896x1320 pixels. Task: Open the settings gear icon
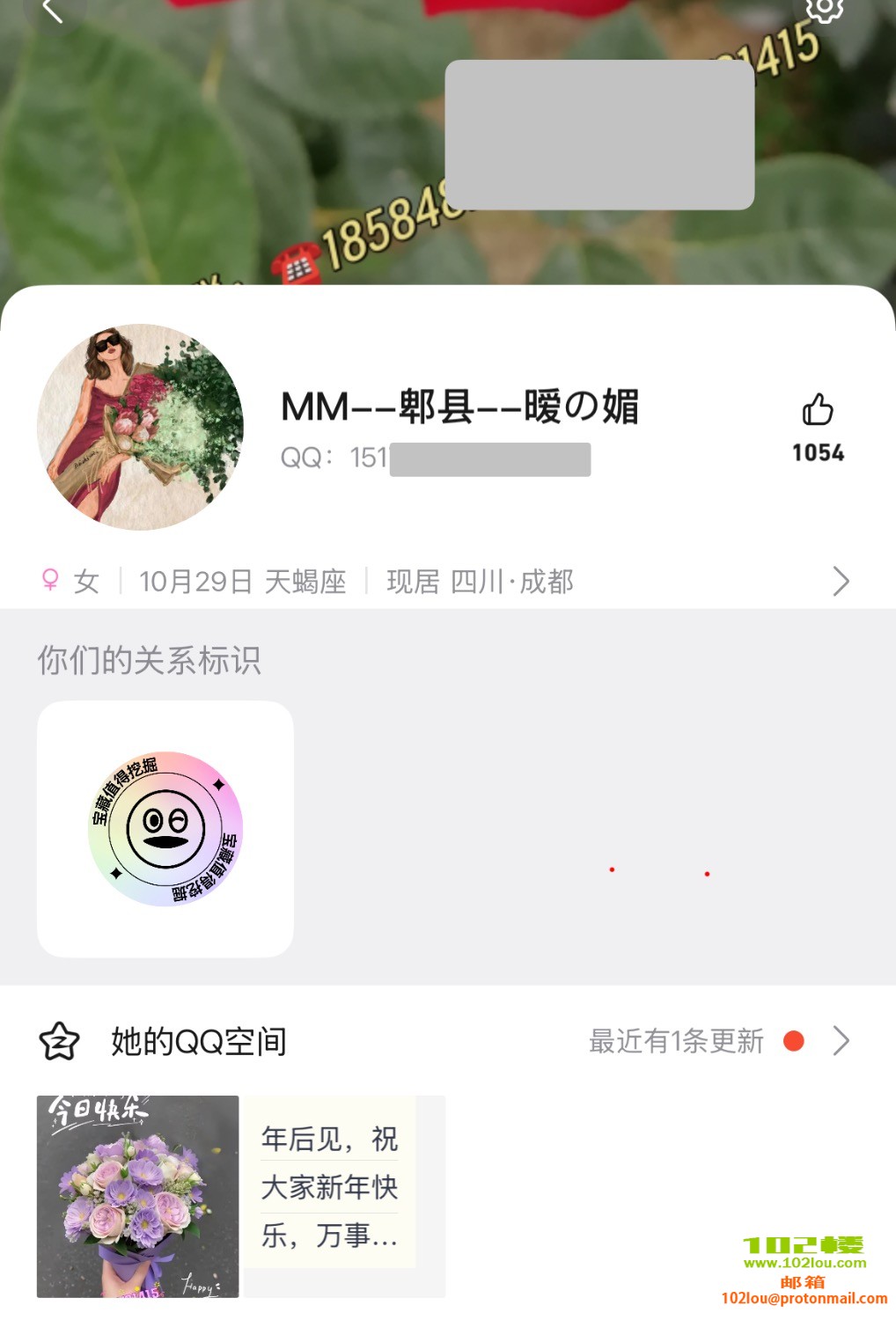click(x=825, y=9)
